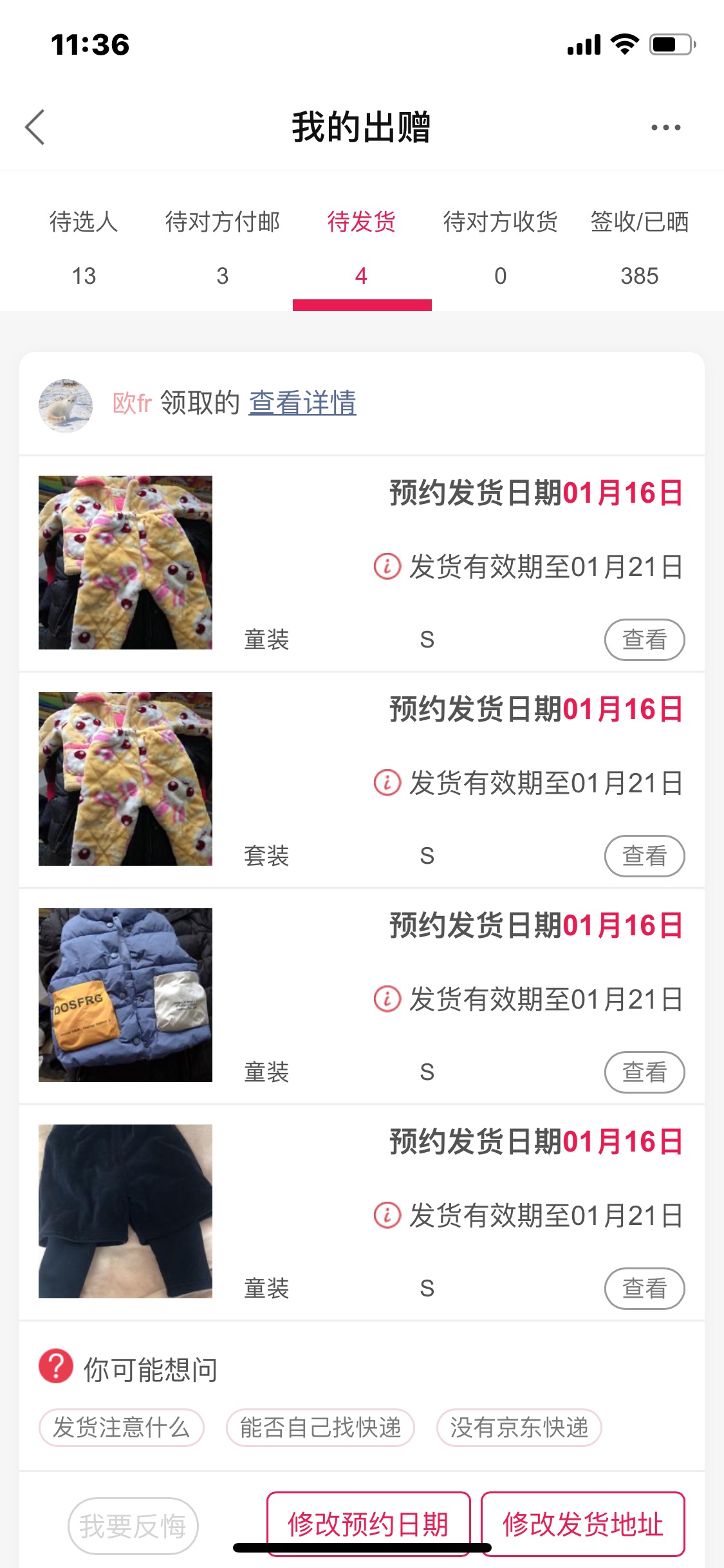Tap the 发货注意什么 chip
This screenshot has height=1568, width=724.
tap(122, 1427)
